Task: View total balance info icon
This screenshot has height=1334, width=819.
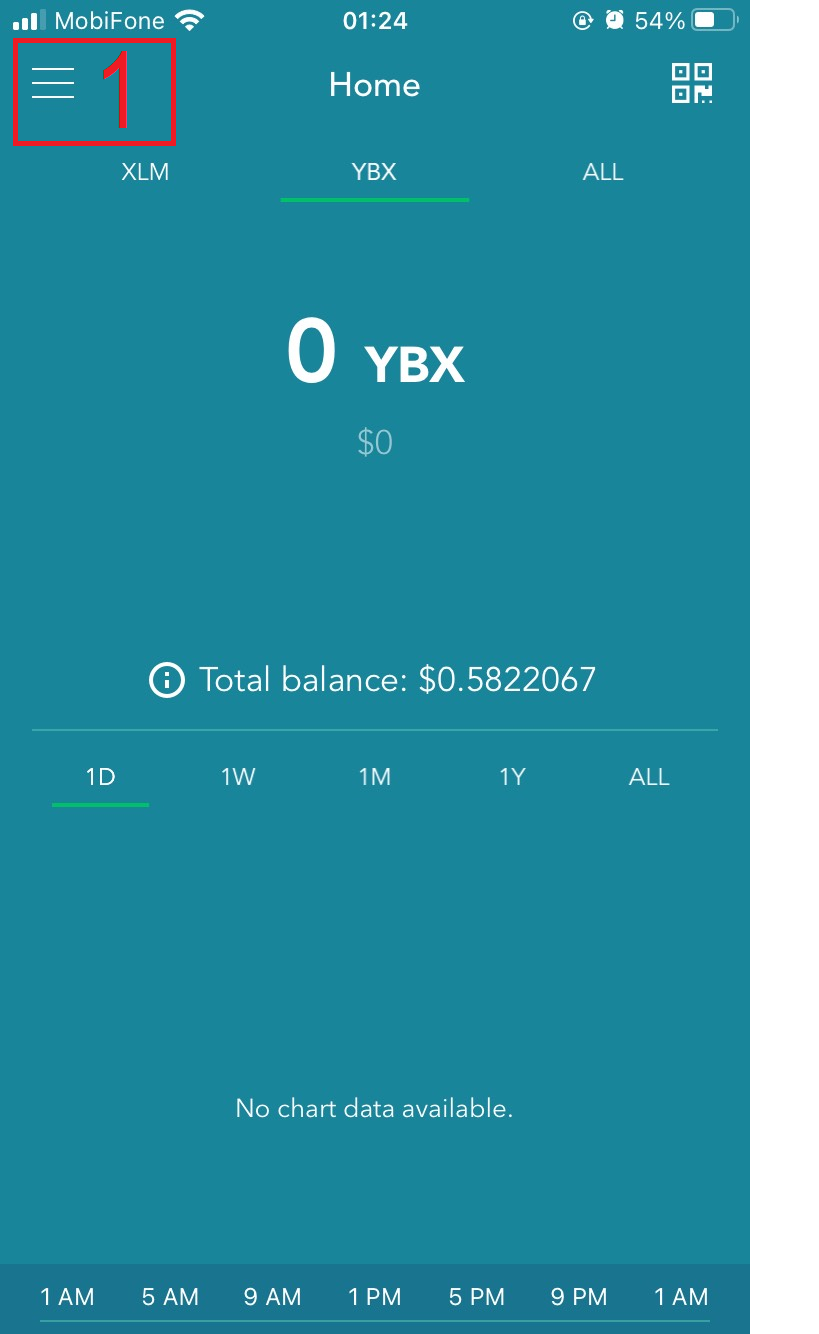Action: point(166,681)
